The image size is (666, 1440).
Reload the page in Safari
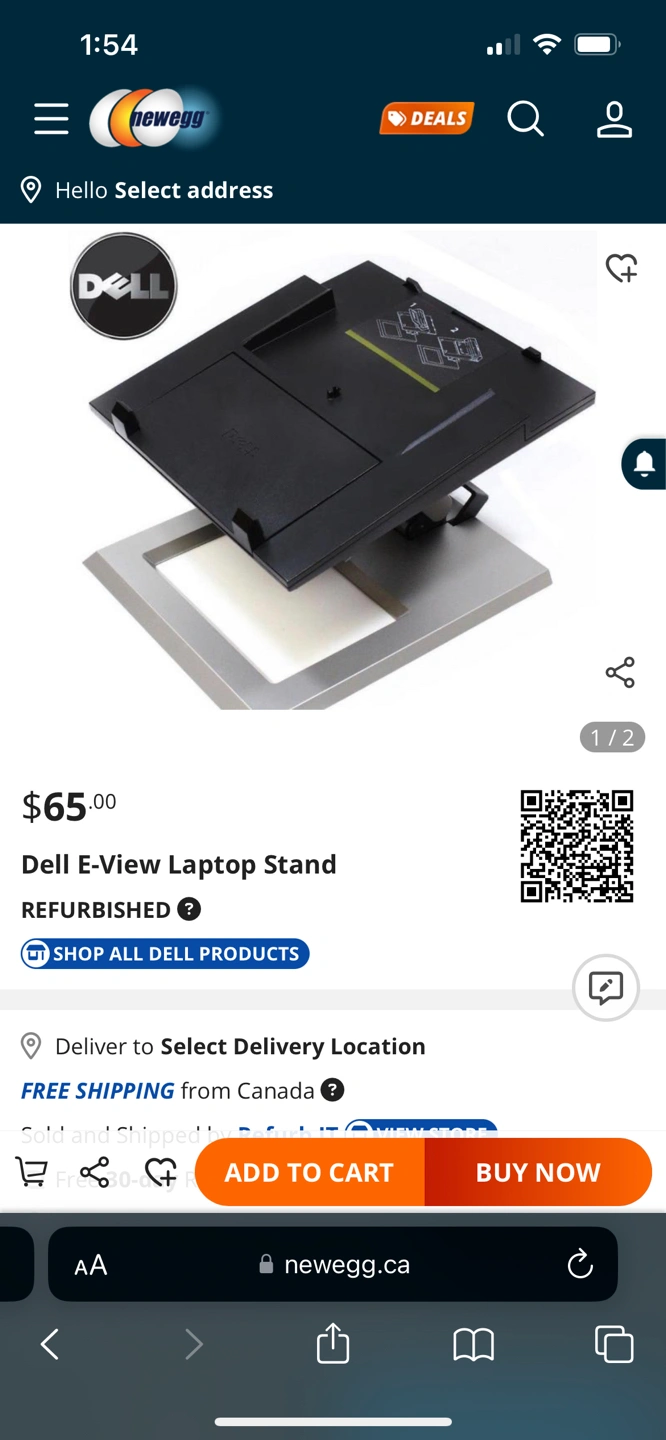[580, 1265]
